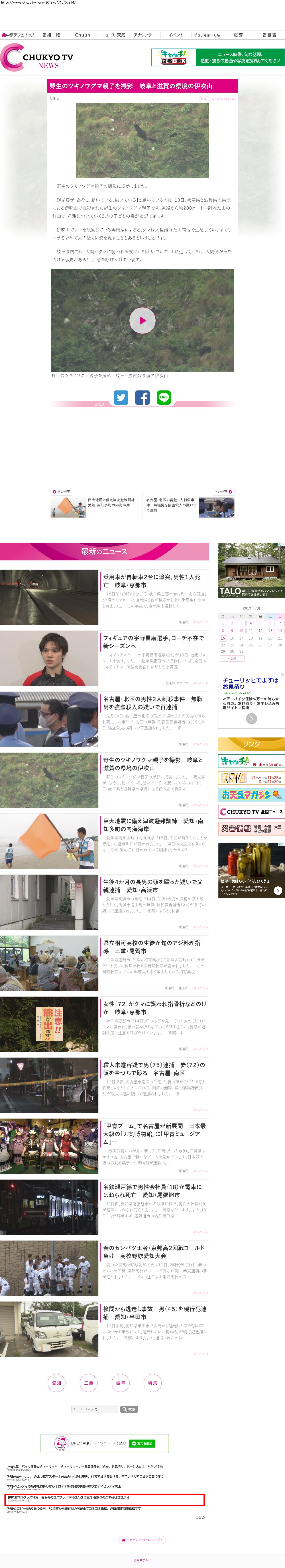Image resolution: width=285 pixels, height=1568 pixels.
Task: Read the 宇野昌磨 figure skating news story
Action: [x=153, y=642]
